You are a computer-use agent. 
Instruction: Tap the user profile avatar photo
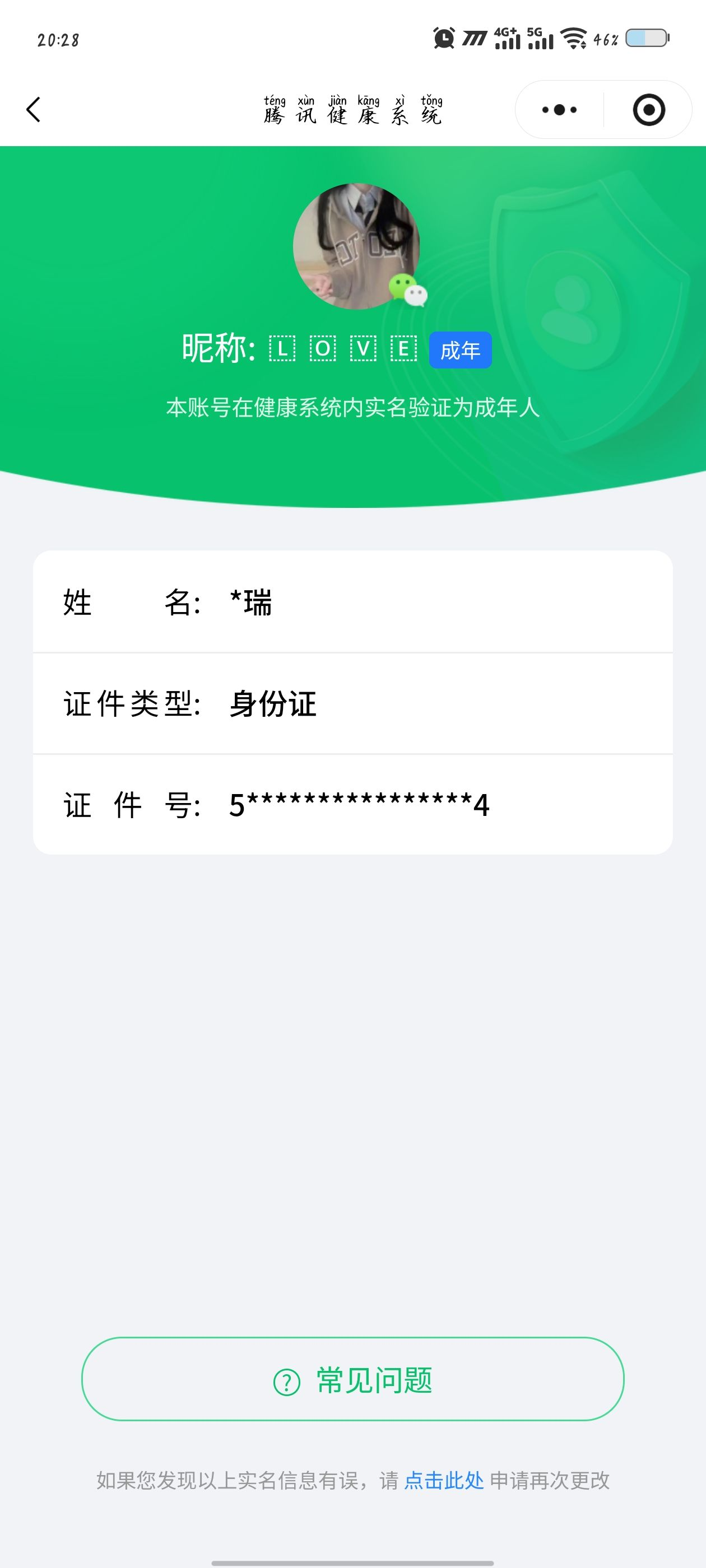pos(357,246)
